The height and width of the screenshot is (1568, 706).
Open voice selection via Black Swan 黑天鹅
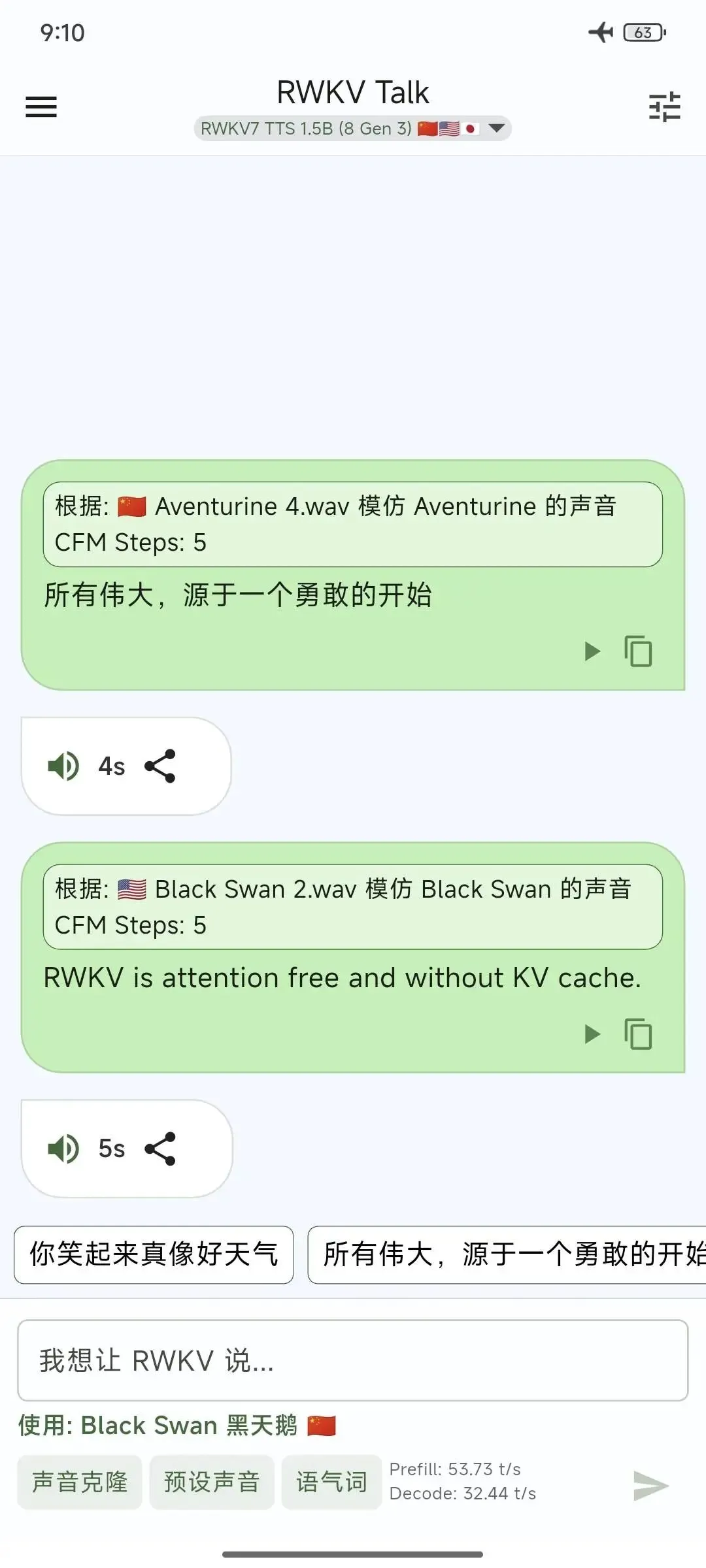click(176, 1426)
